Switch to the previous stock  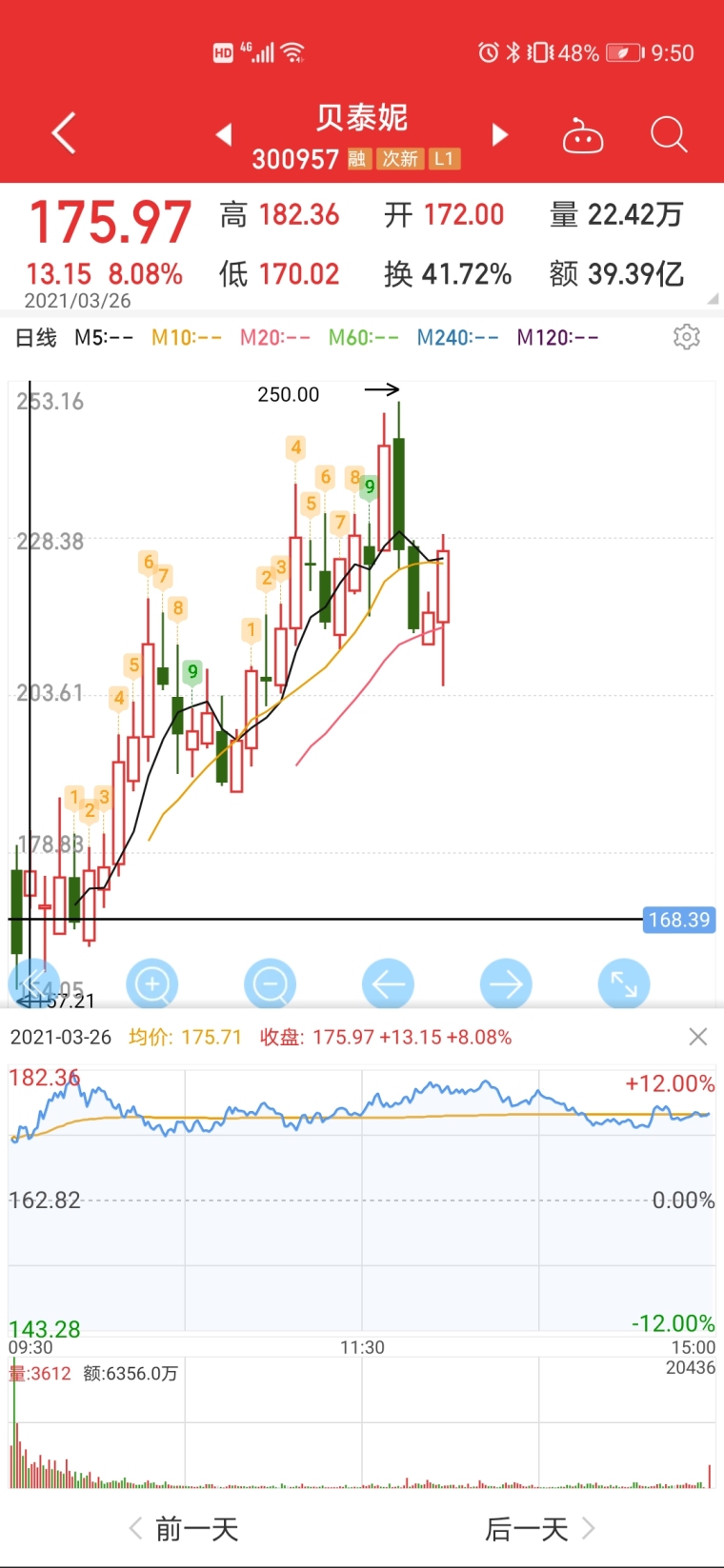224,134
